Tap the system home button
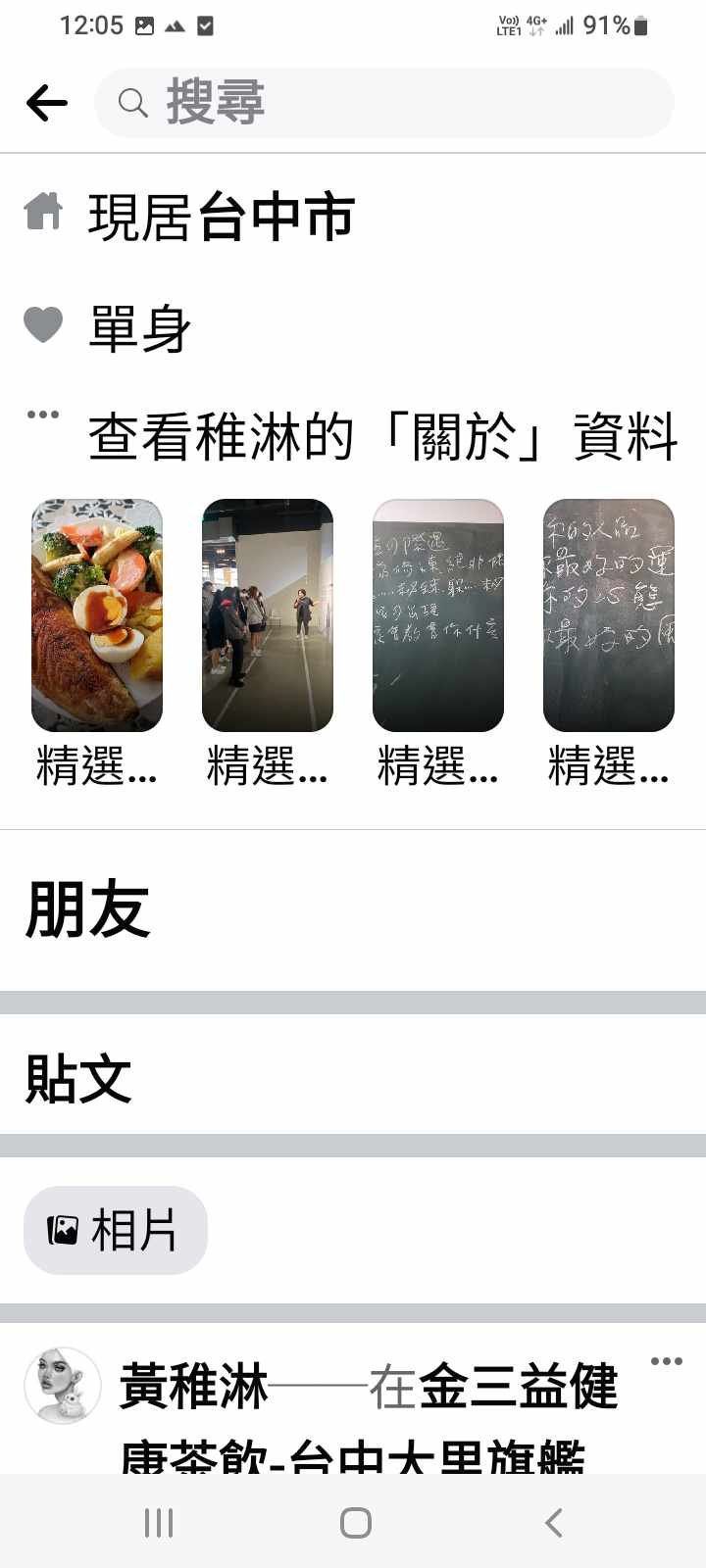The height and width of the screenshot is (1568, 706). pyautogui.click(x=355, y=1522)
